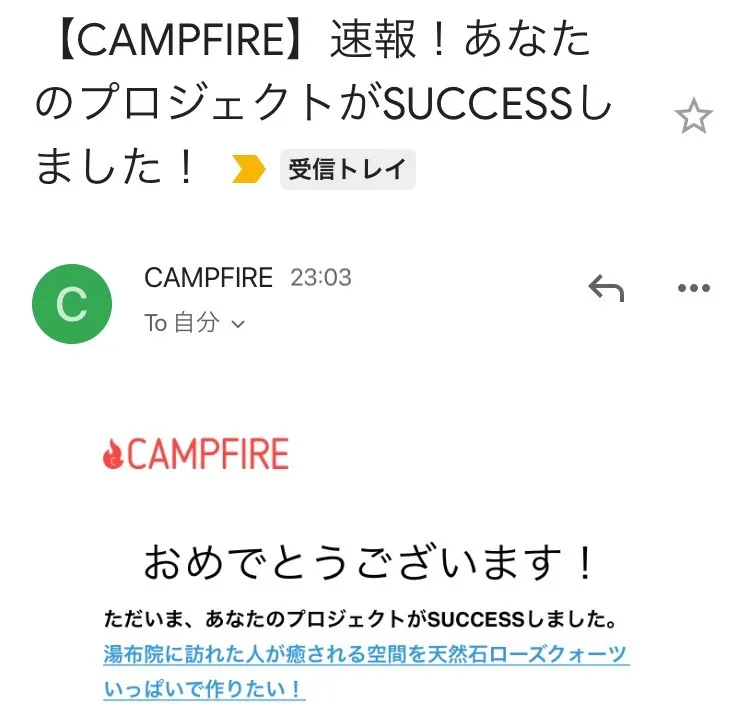Expand recipient details next to To 自分

pos(238,324)
